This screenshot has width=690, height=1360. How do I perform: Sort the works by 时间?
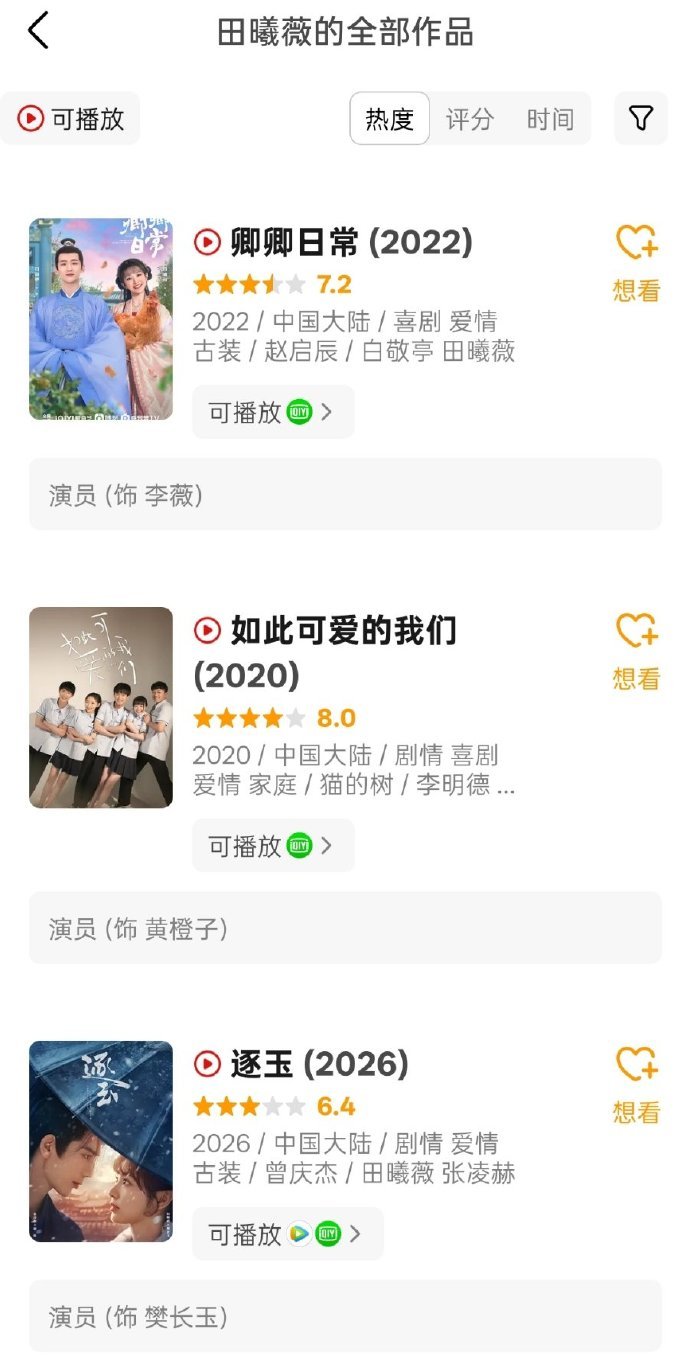(550, 119)
